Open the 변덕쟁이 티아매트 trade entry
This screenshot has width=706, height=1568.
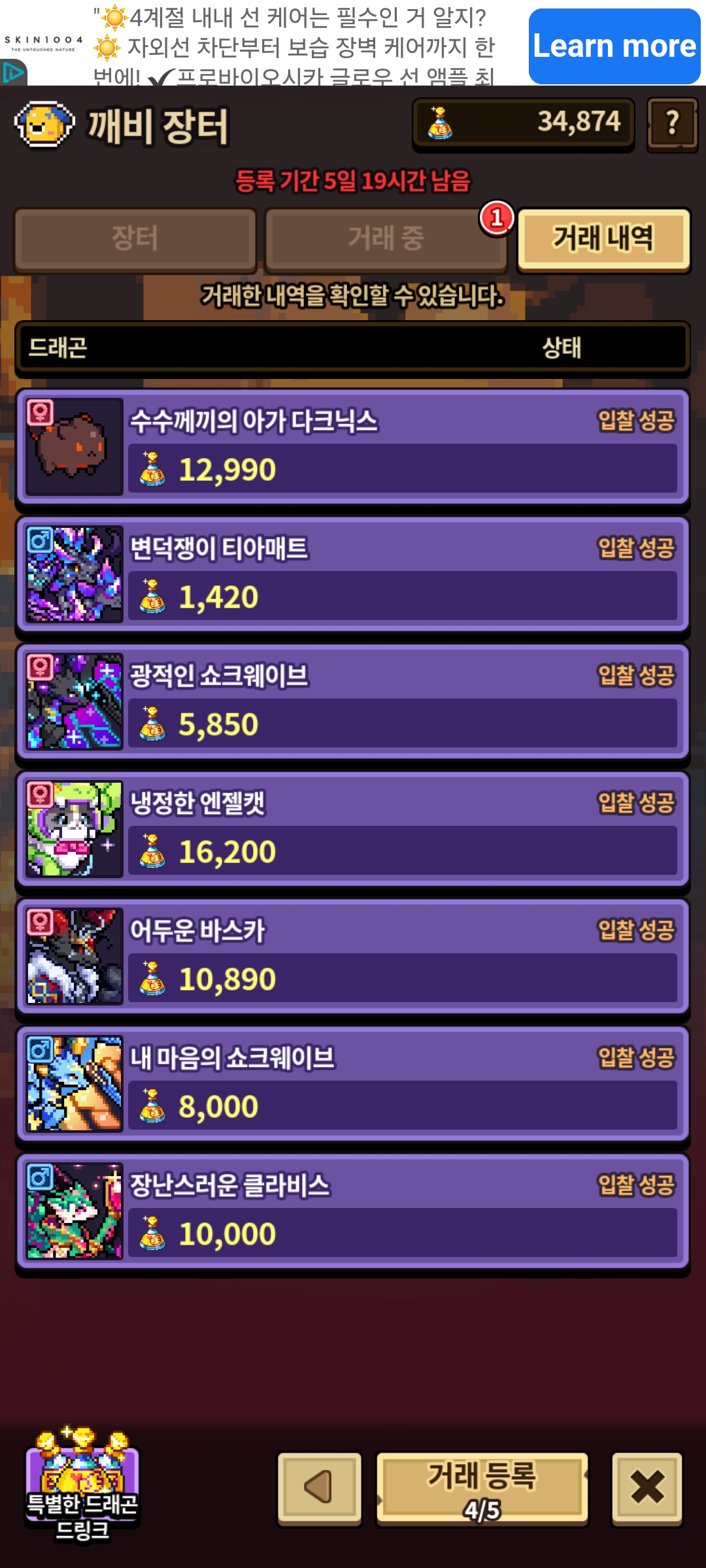click(x=352, y=574)
